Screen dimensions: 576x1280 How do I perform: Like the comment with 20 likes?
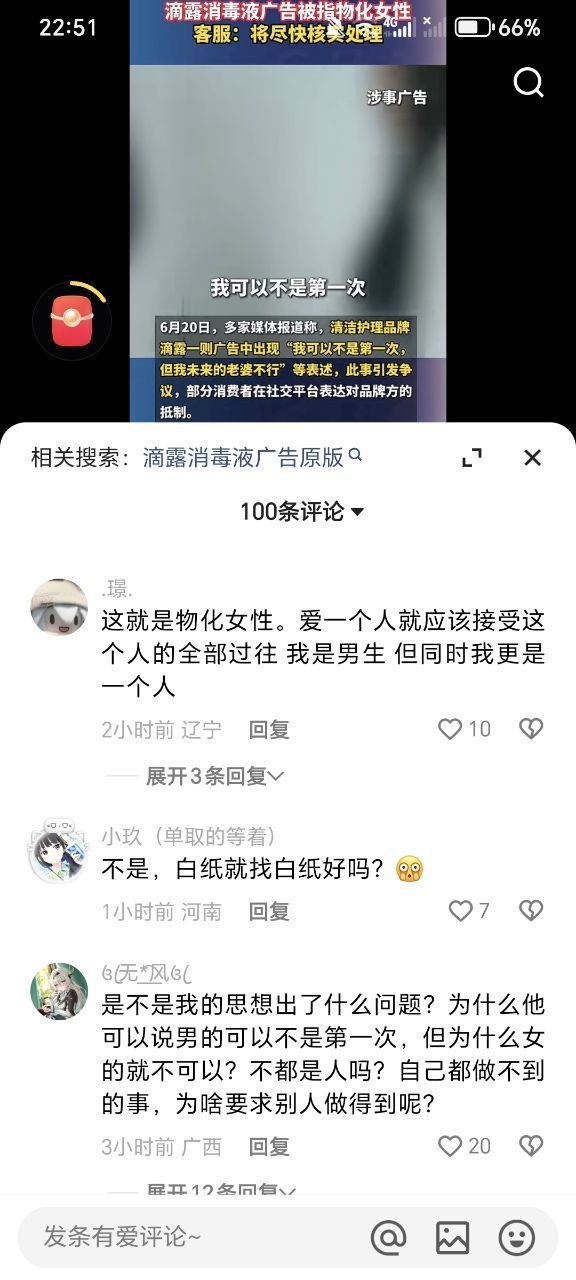(x=465, y=1146)
